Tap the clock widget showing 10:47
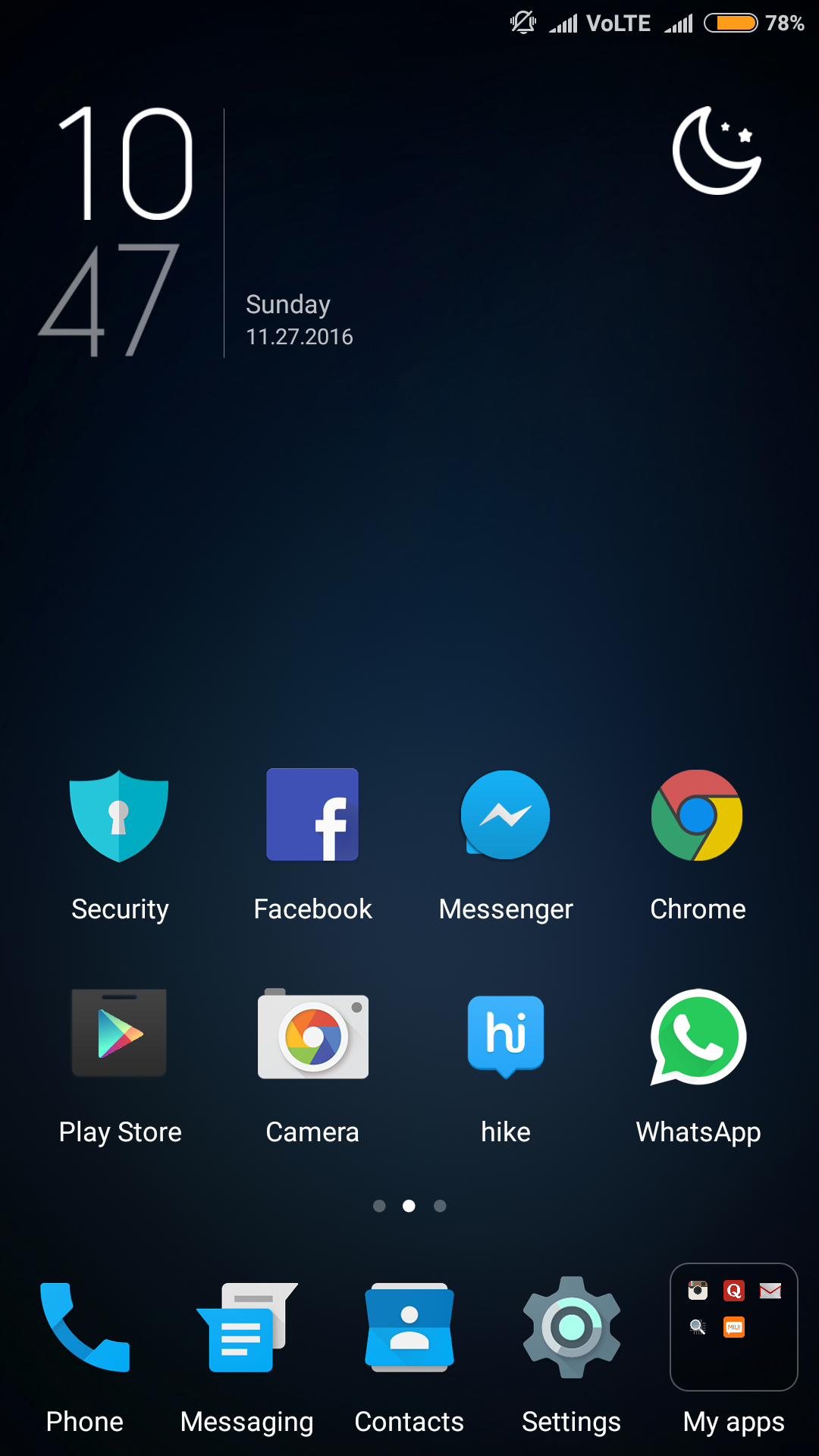The width and height of the screenshot is (819, 1456). tap(118, 232)
